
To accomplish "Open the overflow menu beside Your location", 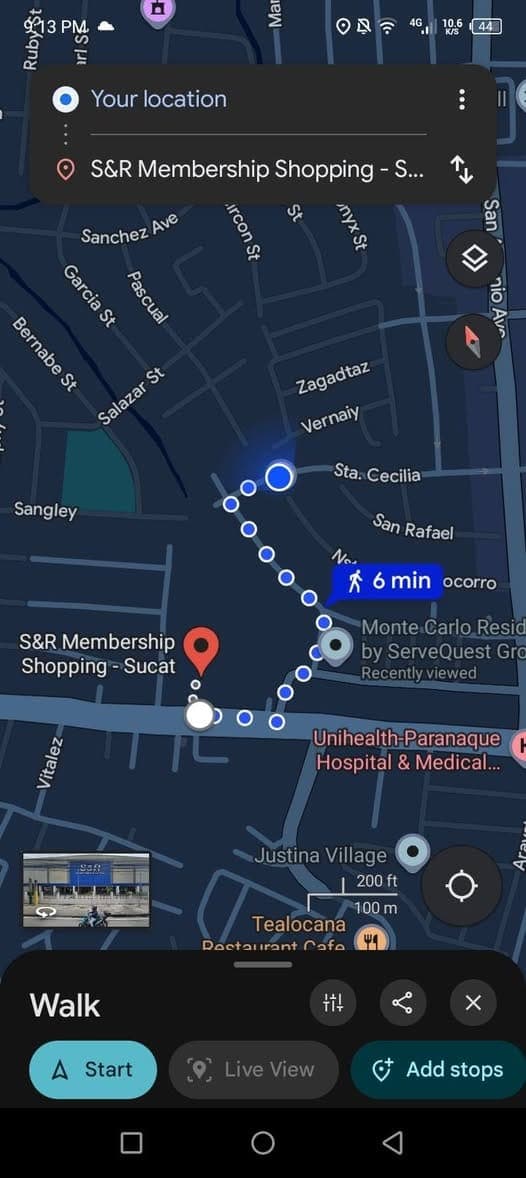I will [461, 99].
